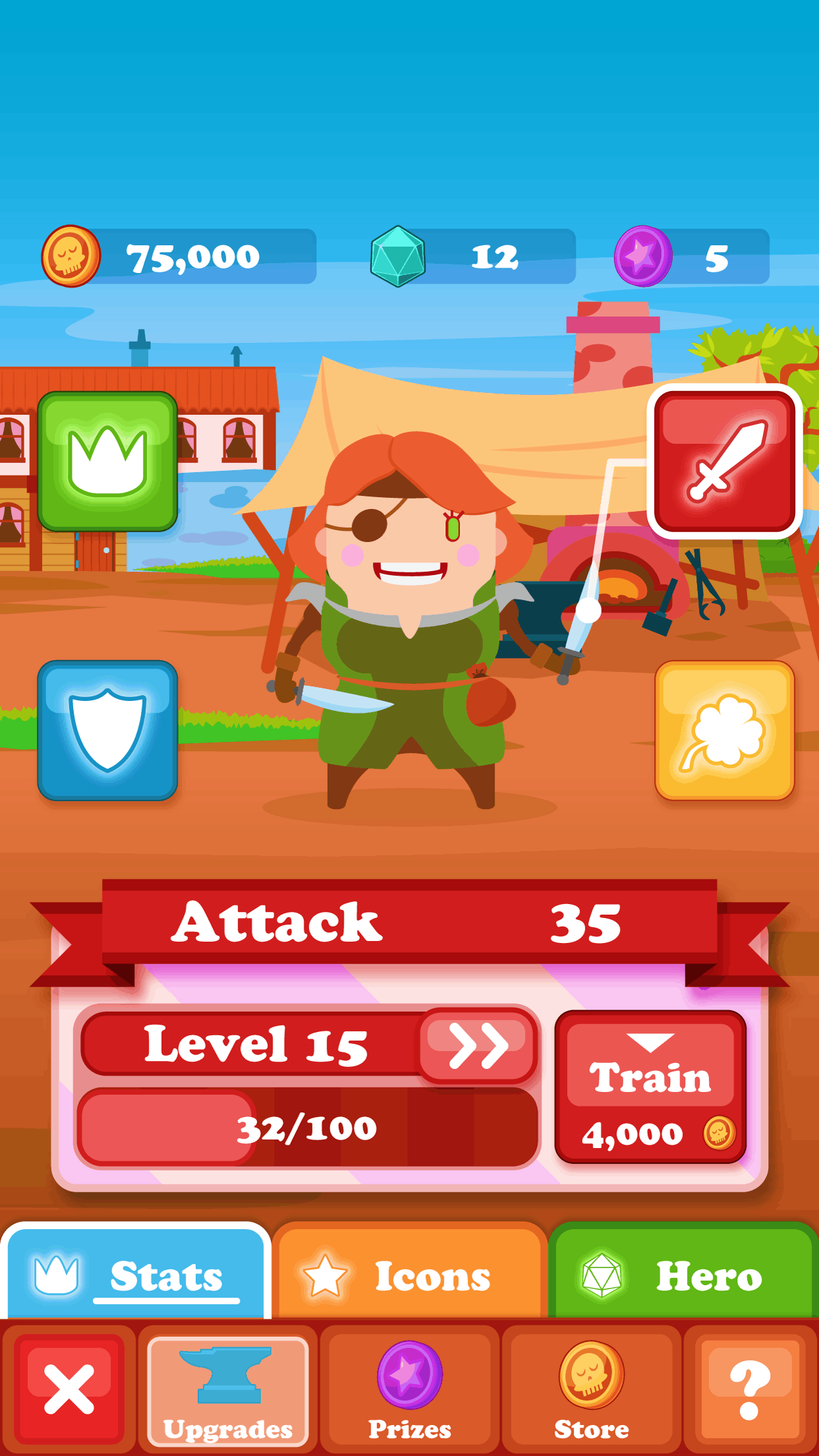Train attack for 4,000 coins

(650, 1087)
